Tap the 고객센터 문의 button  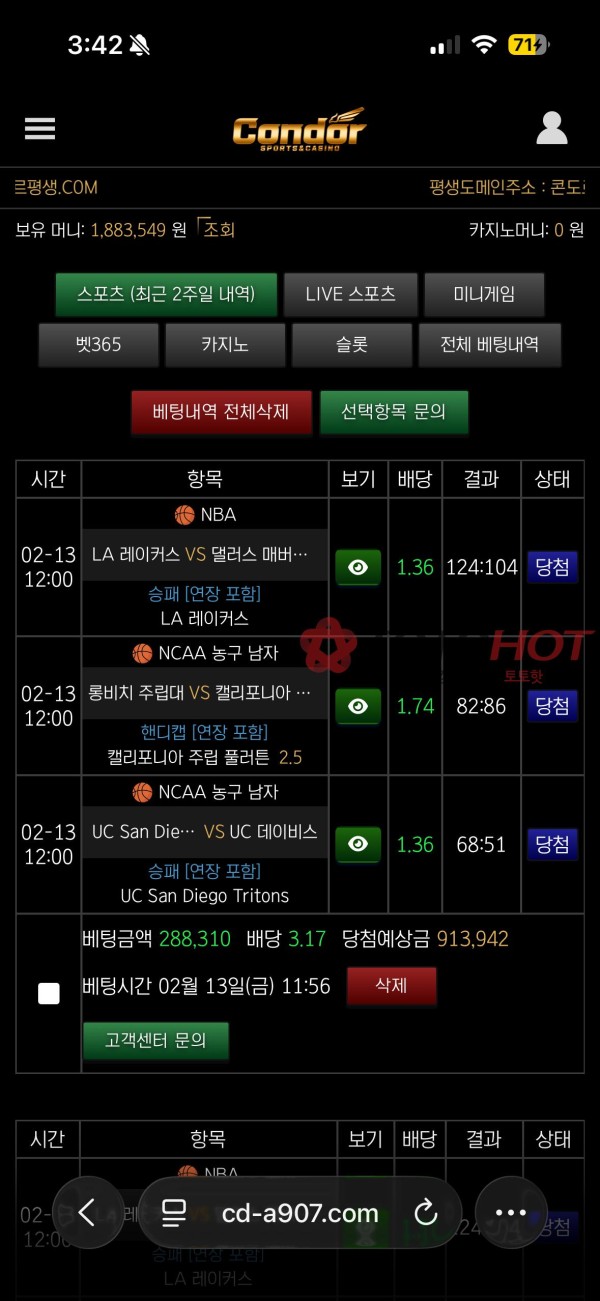155,1040
